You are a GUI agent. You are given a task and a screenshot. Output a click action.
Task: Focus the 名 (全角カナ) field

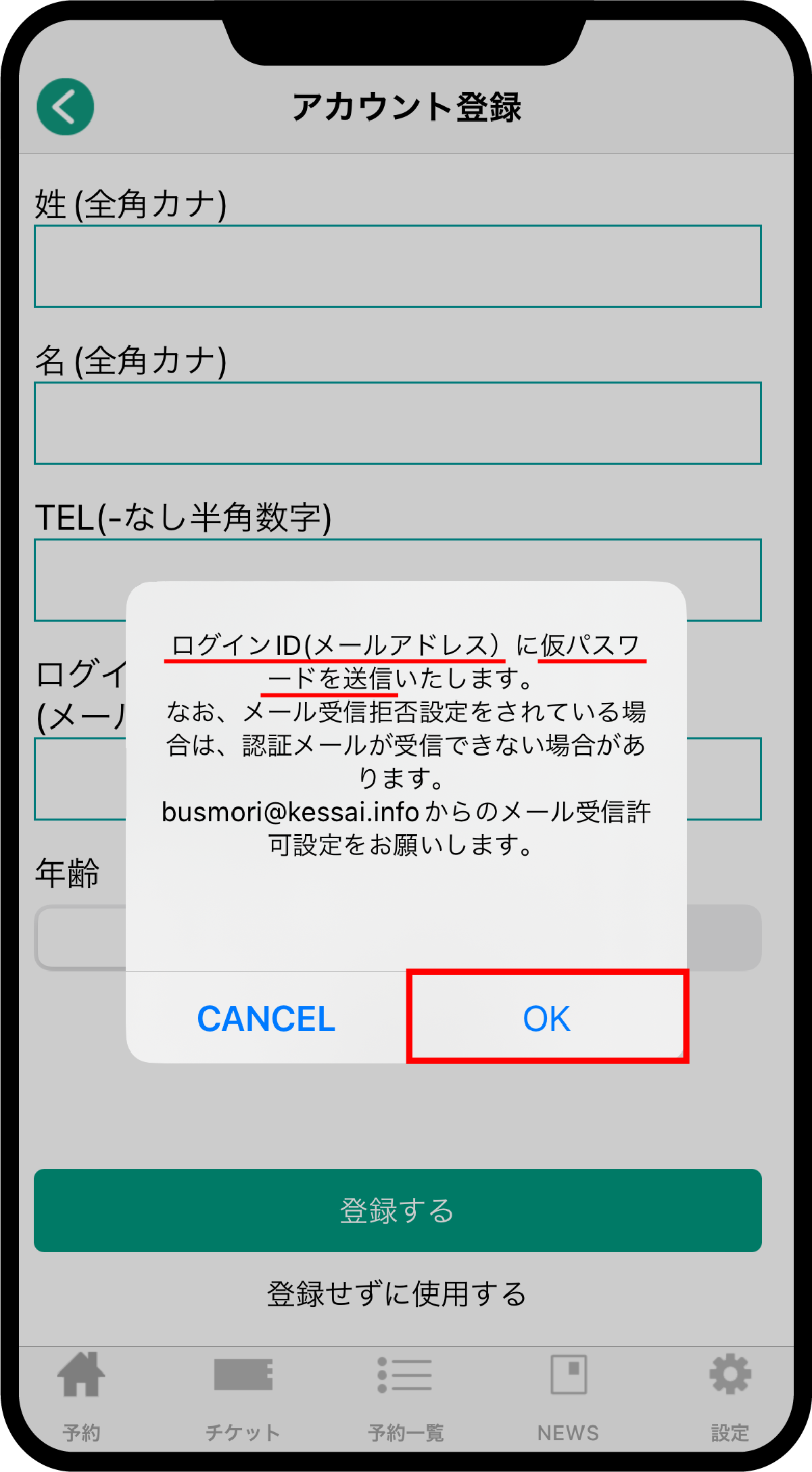[398, 423]
